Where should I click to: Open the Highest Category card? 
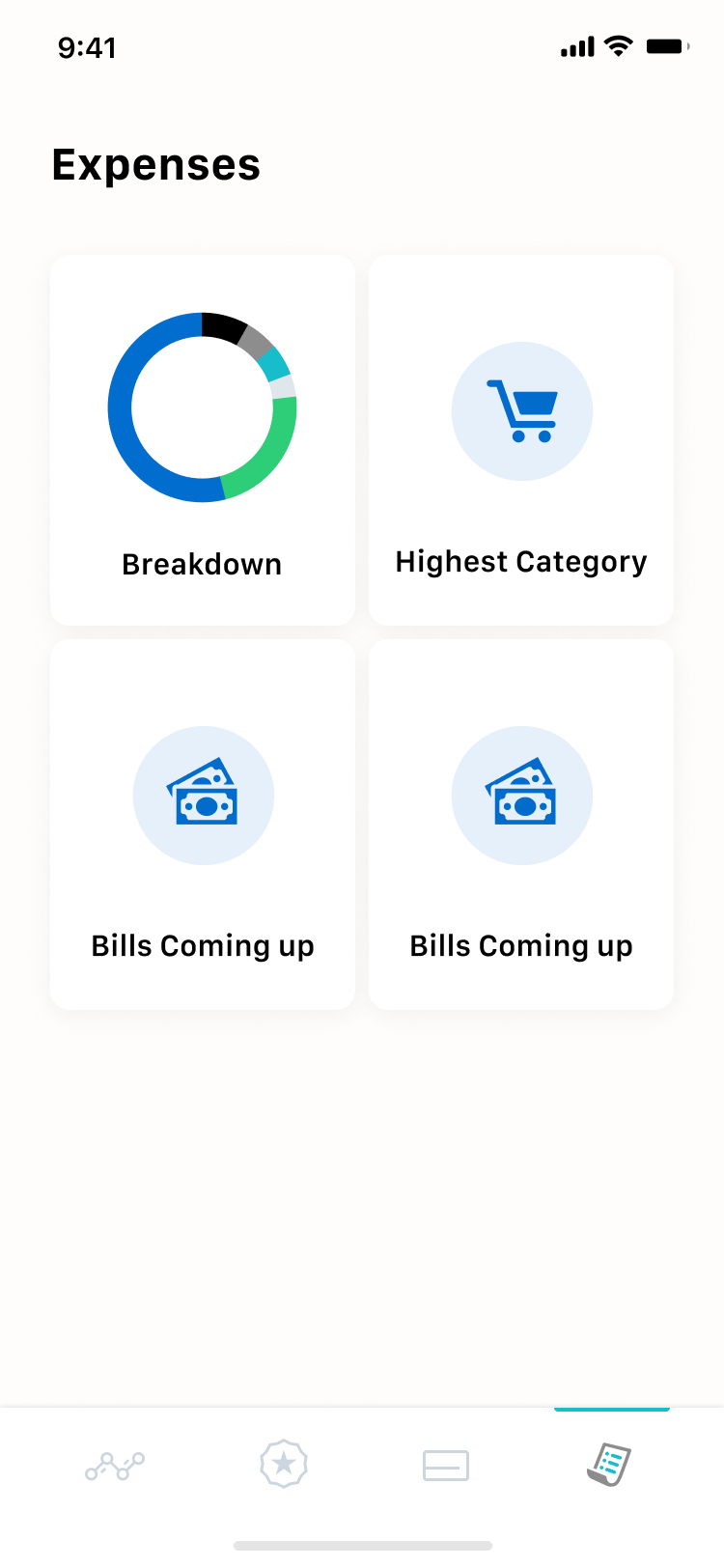click(x=521, y=439)
